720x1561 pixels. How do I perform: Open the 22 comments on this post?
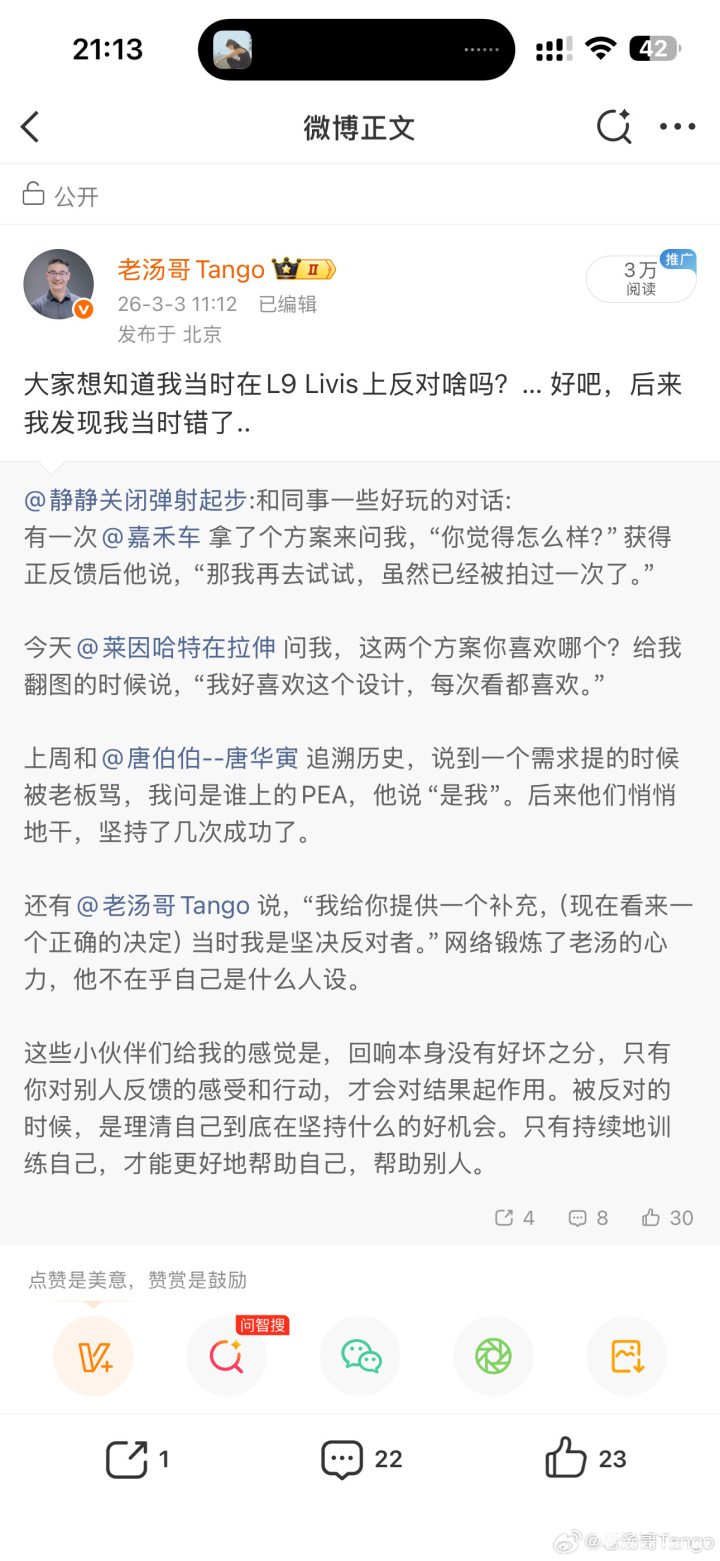coord(361,1459)
